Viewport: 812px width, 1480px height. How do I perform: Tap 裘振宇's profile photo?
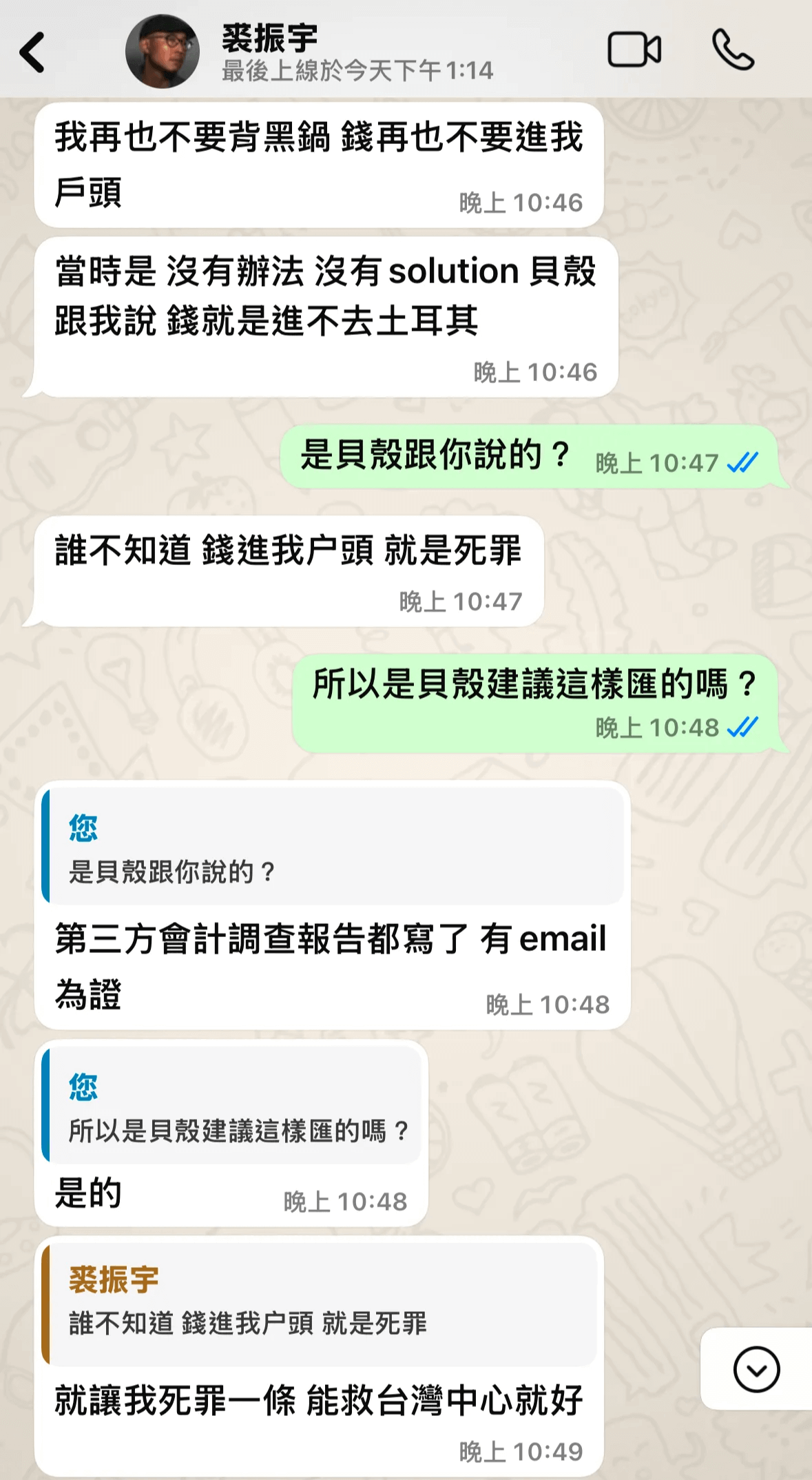click(163, 52)
